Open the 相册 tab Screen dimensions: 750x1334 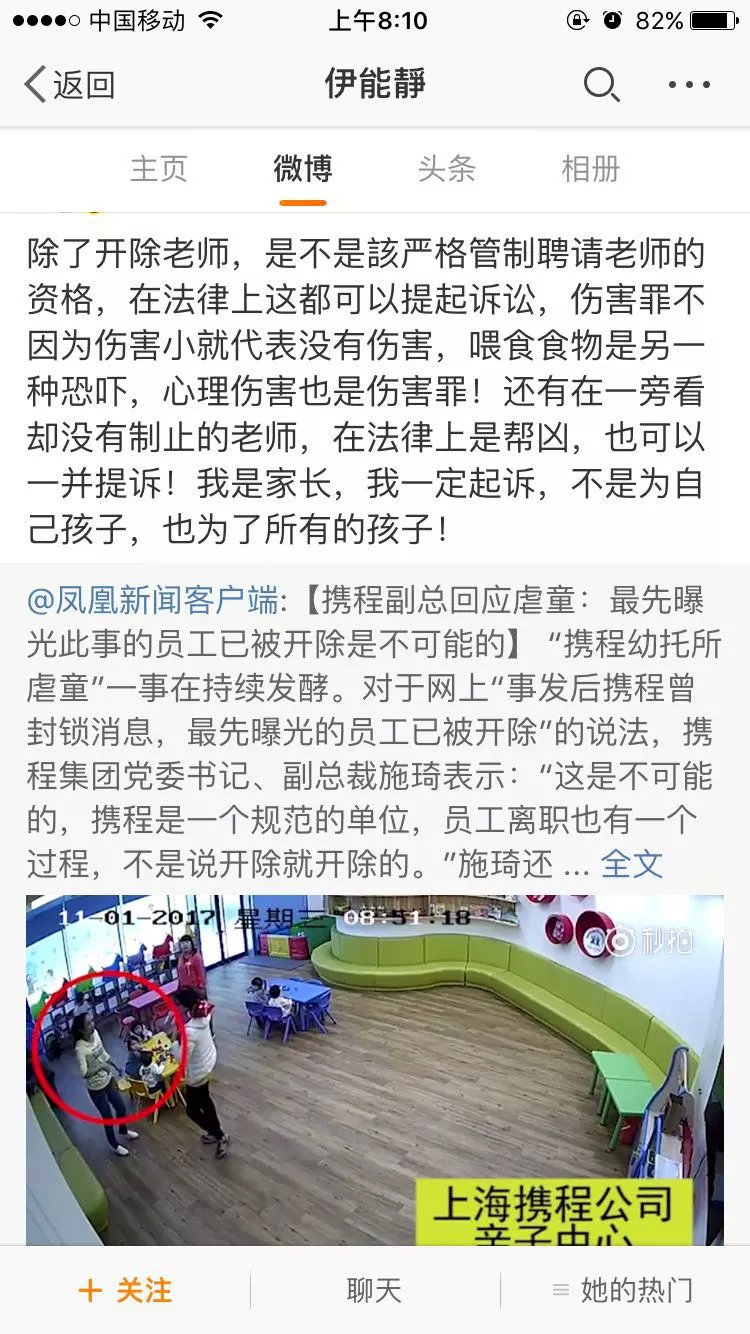tap(590, 169)
